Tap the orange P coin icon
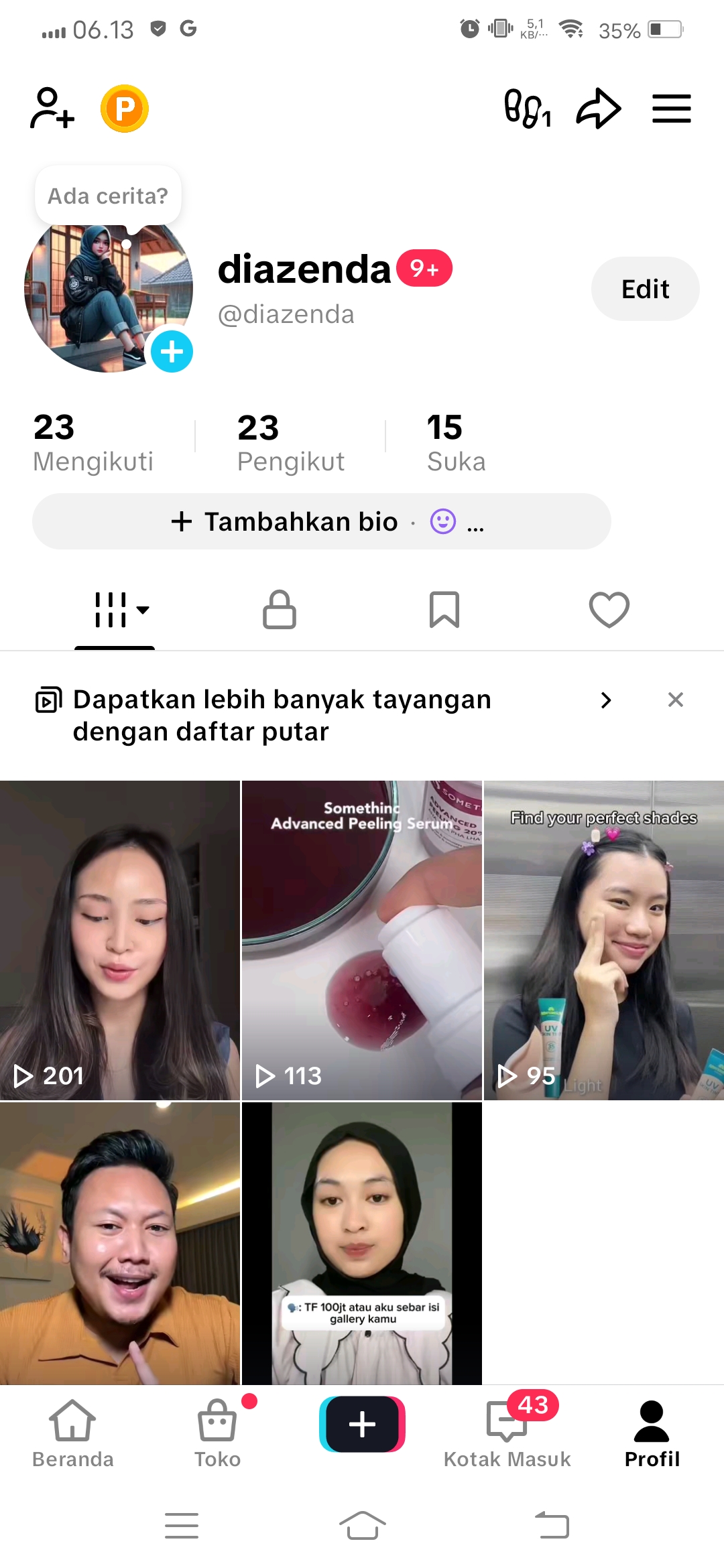The width and height of the screenshot is (724, 1568). (x=125, y=108)
